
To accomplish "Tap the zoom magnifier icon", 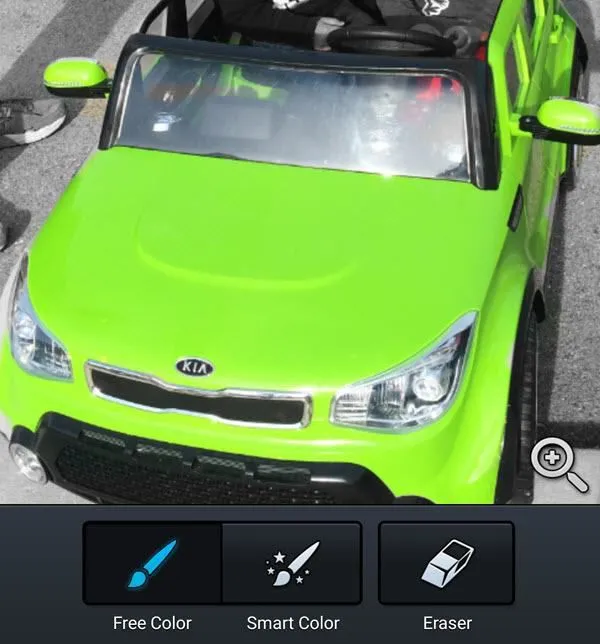I will pos(558,465).
